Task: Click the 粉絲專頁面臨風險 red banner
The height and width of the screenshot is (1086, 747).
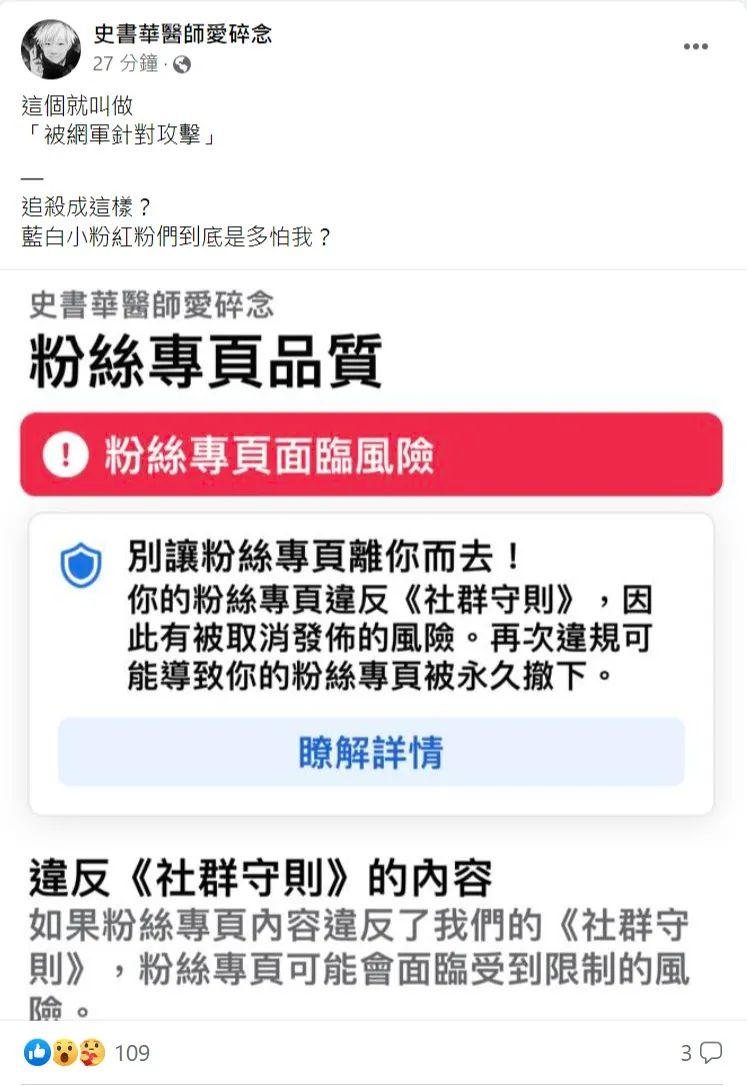Action: coord(372,455)
